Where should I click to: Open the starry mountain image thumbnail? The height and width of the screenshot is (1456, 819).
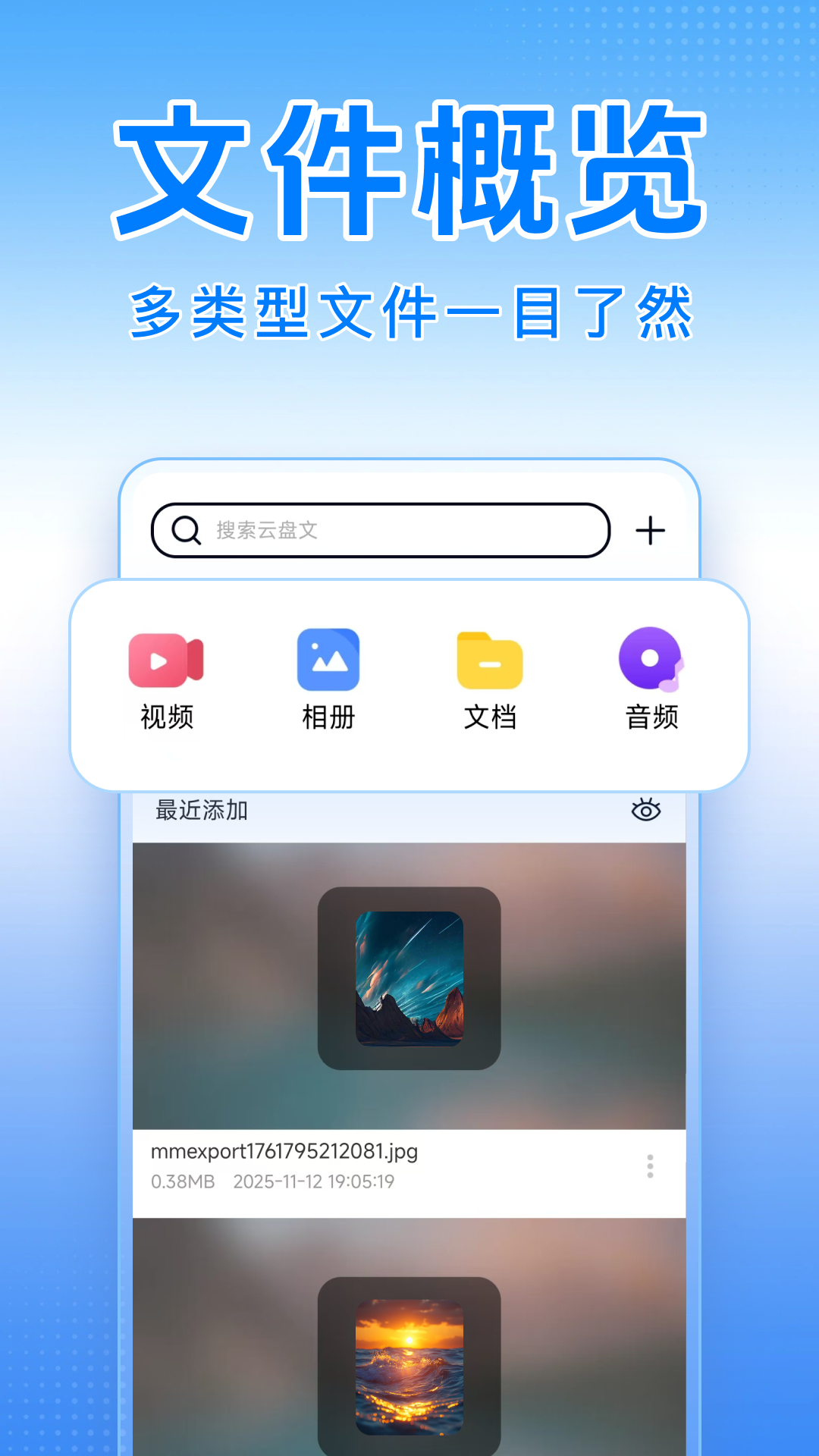click(x=409, y=978)
